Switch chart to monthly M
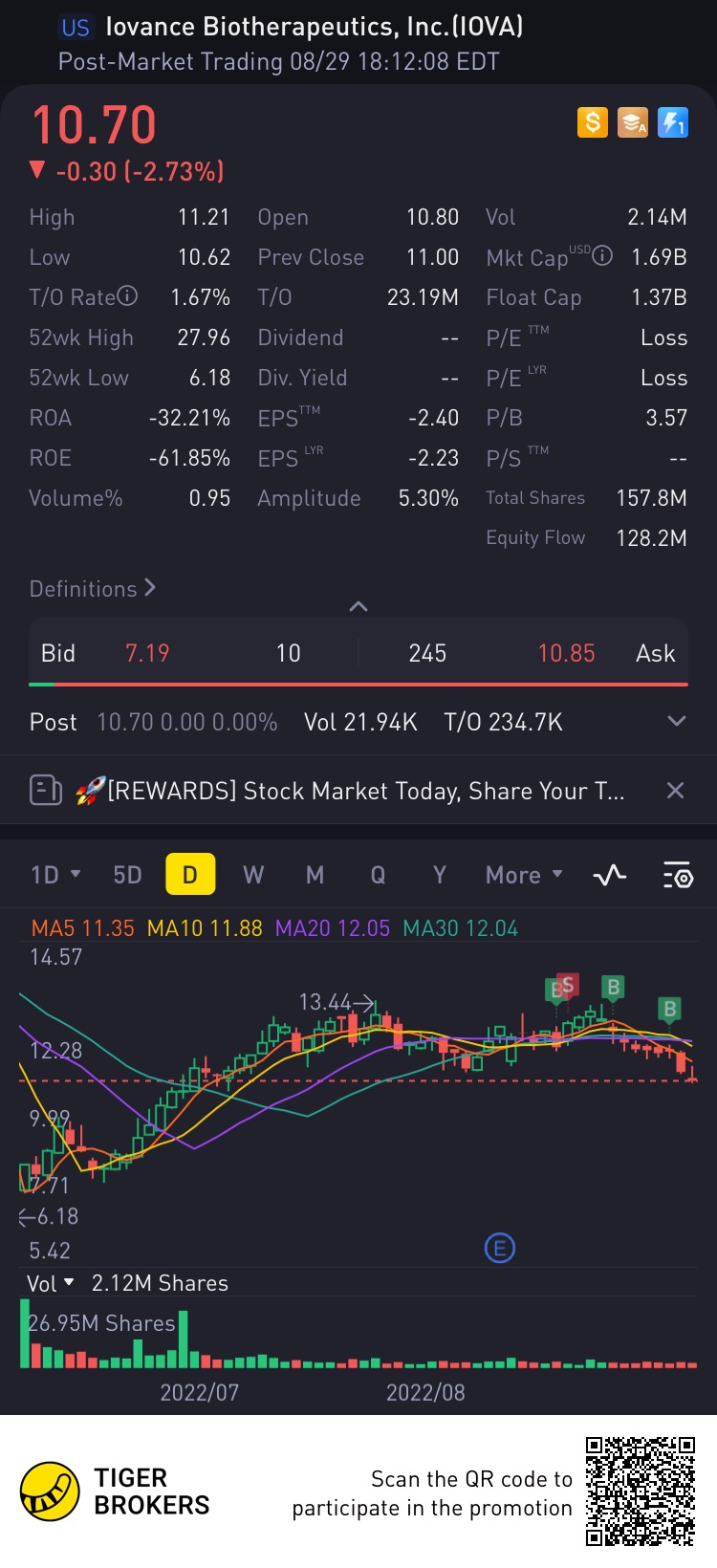 315,875
